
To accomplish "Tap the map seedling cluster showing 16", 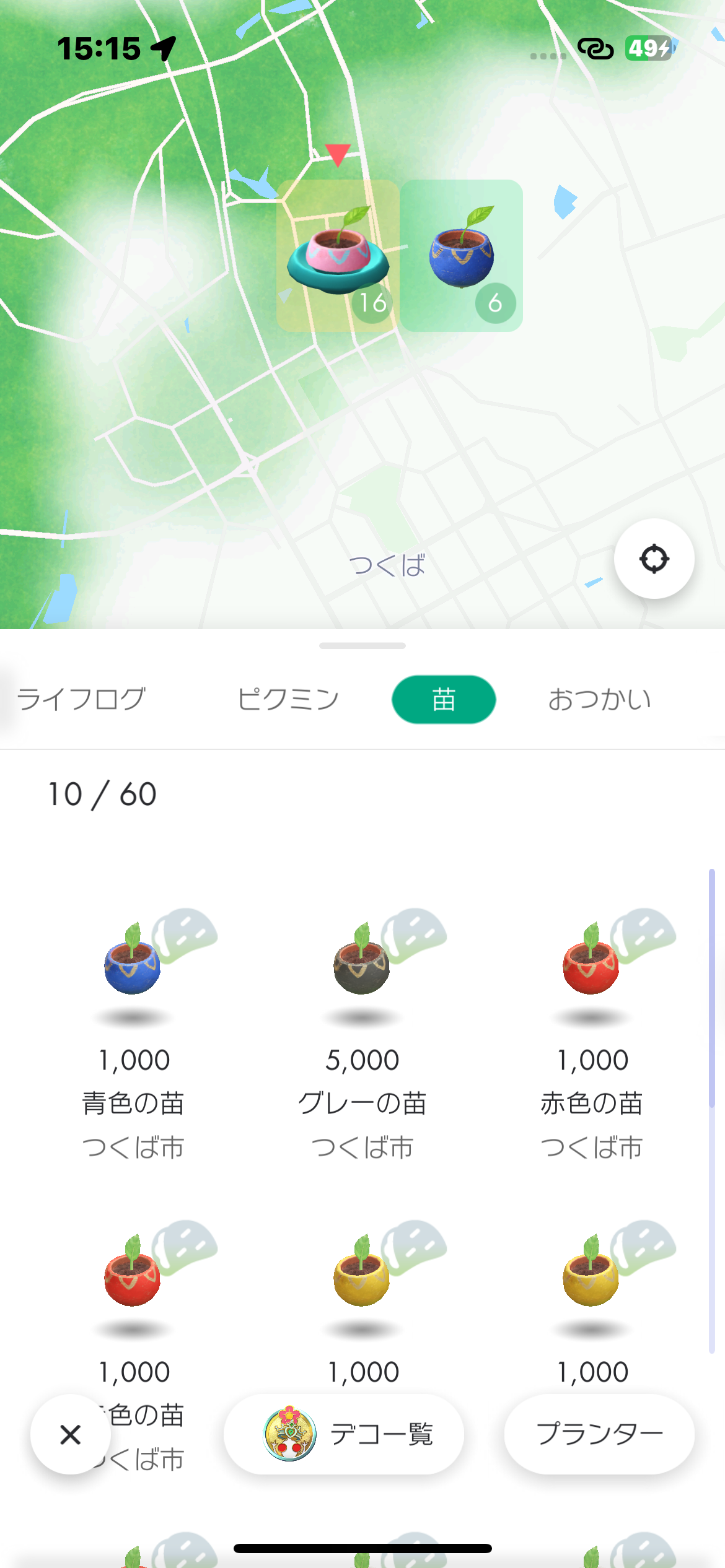I will (338, 256).
